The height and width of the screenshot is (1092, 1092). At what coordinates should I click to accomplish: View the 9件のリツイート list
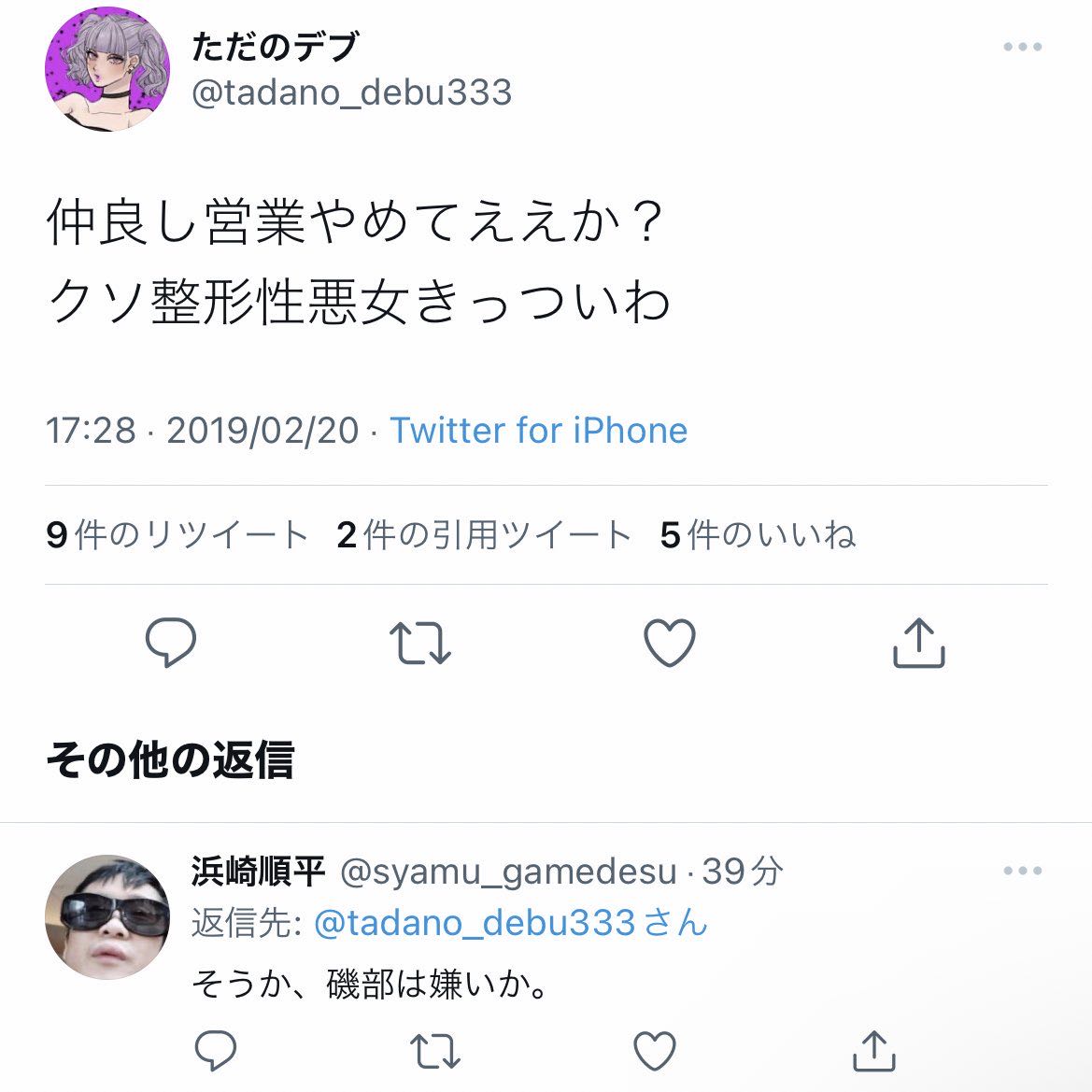(177, 535)
